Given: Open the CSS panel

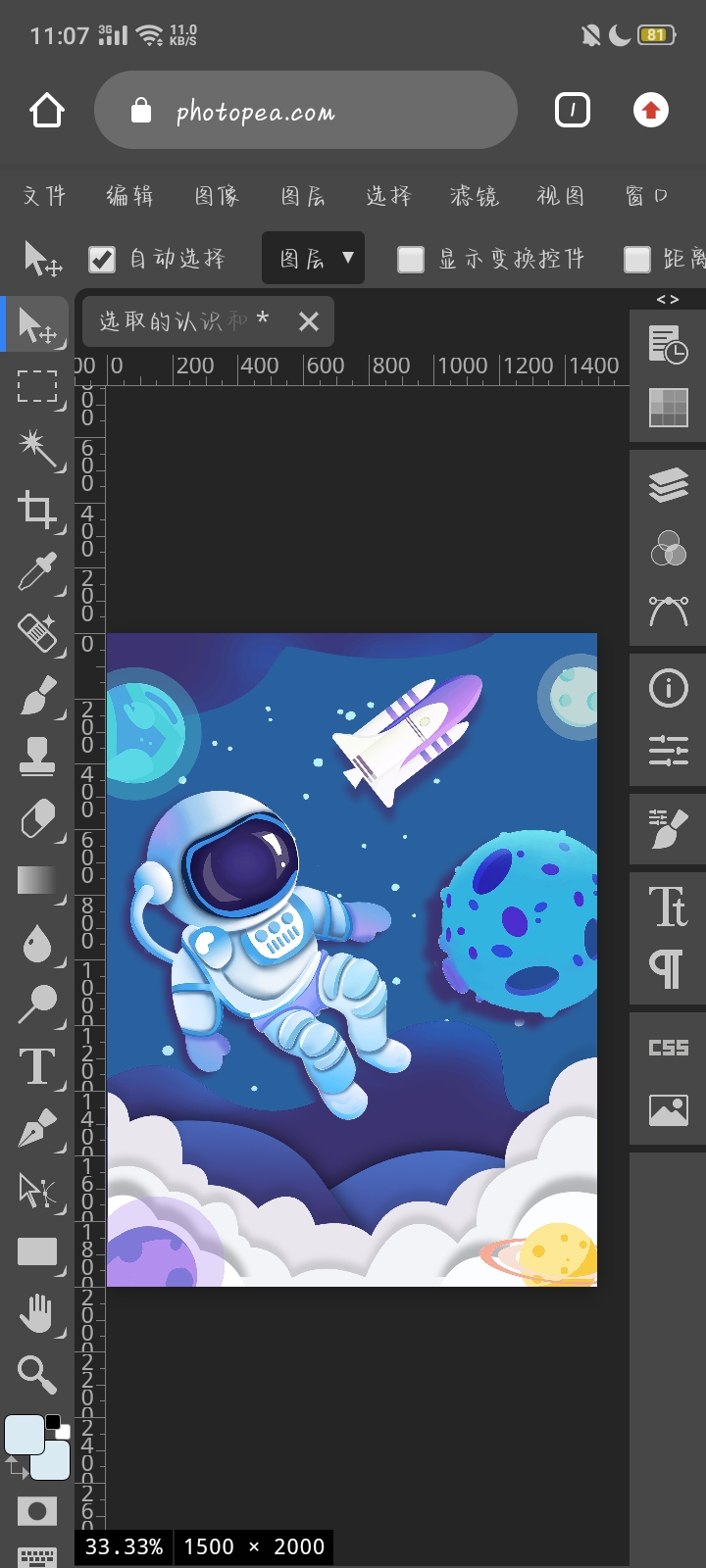Looking at the screenshot, I should [x=668, y=1048].
